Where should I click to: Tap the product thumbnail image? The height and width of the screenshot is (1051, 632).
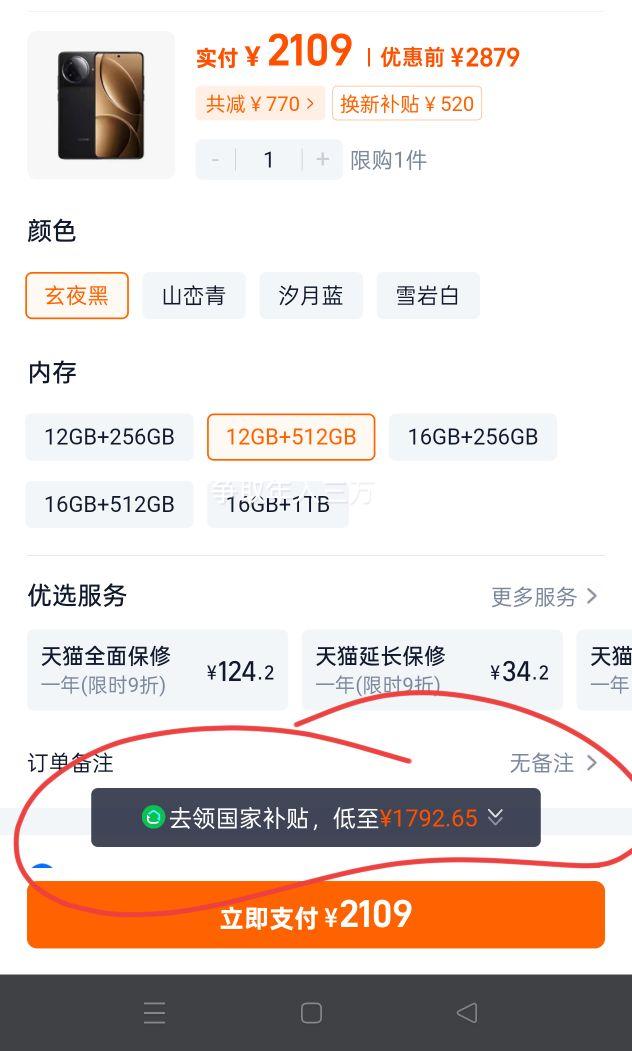tap(101, 106)
